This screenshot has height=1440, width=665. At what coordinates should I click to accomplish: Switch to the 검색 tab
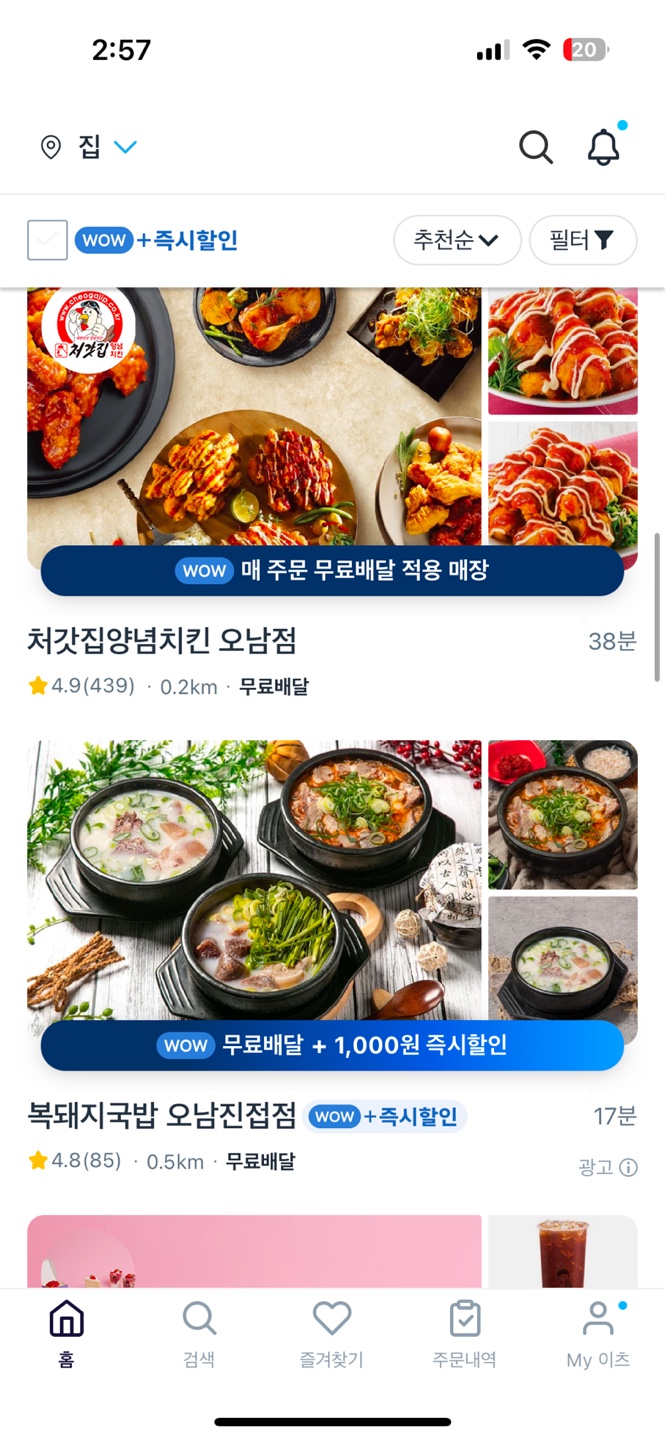(199, 1333)
